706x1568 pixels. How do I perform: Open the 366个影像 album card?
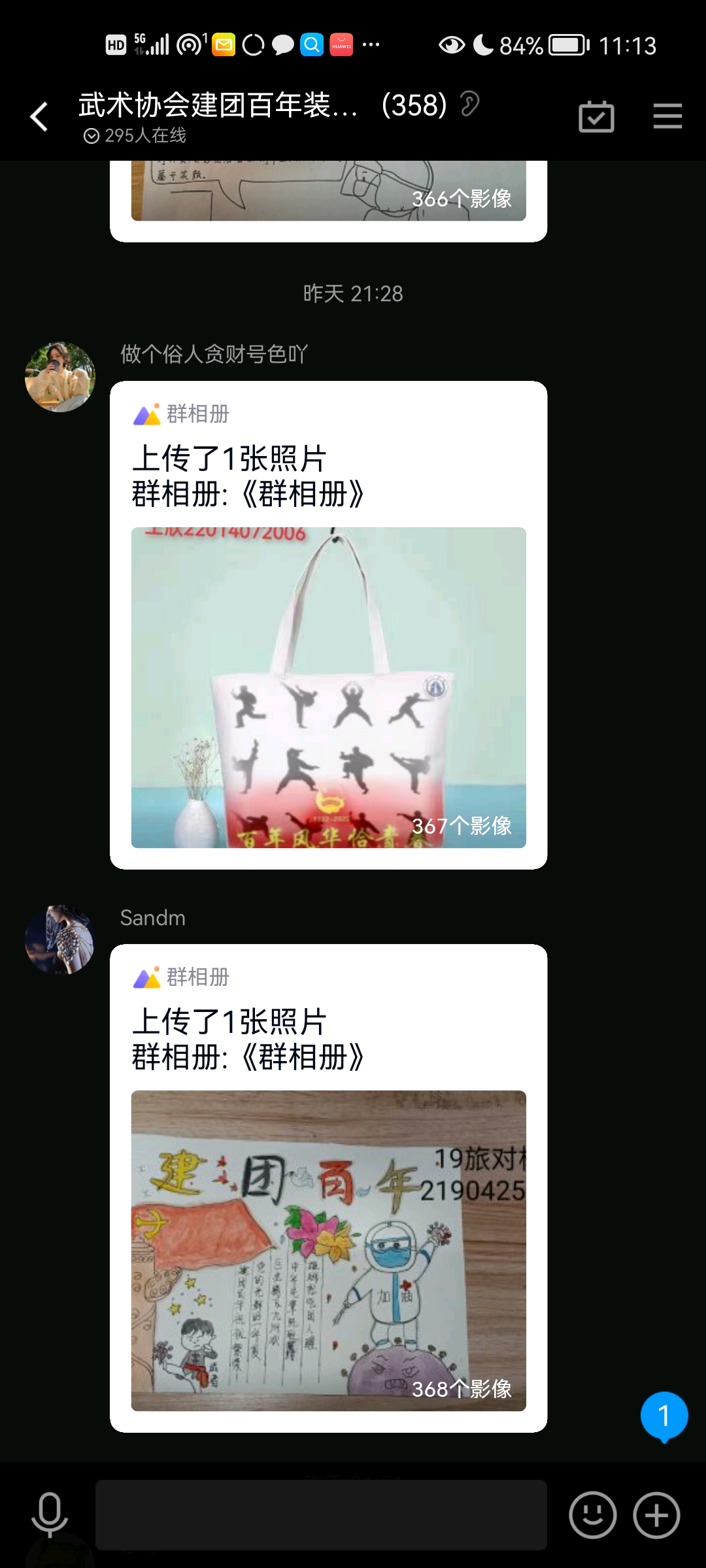tap(328, 196)
